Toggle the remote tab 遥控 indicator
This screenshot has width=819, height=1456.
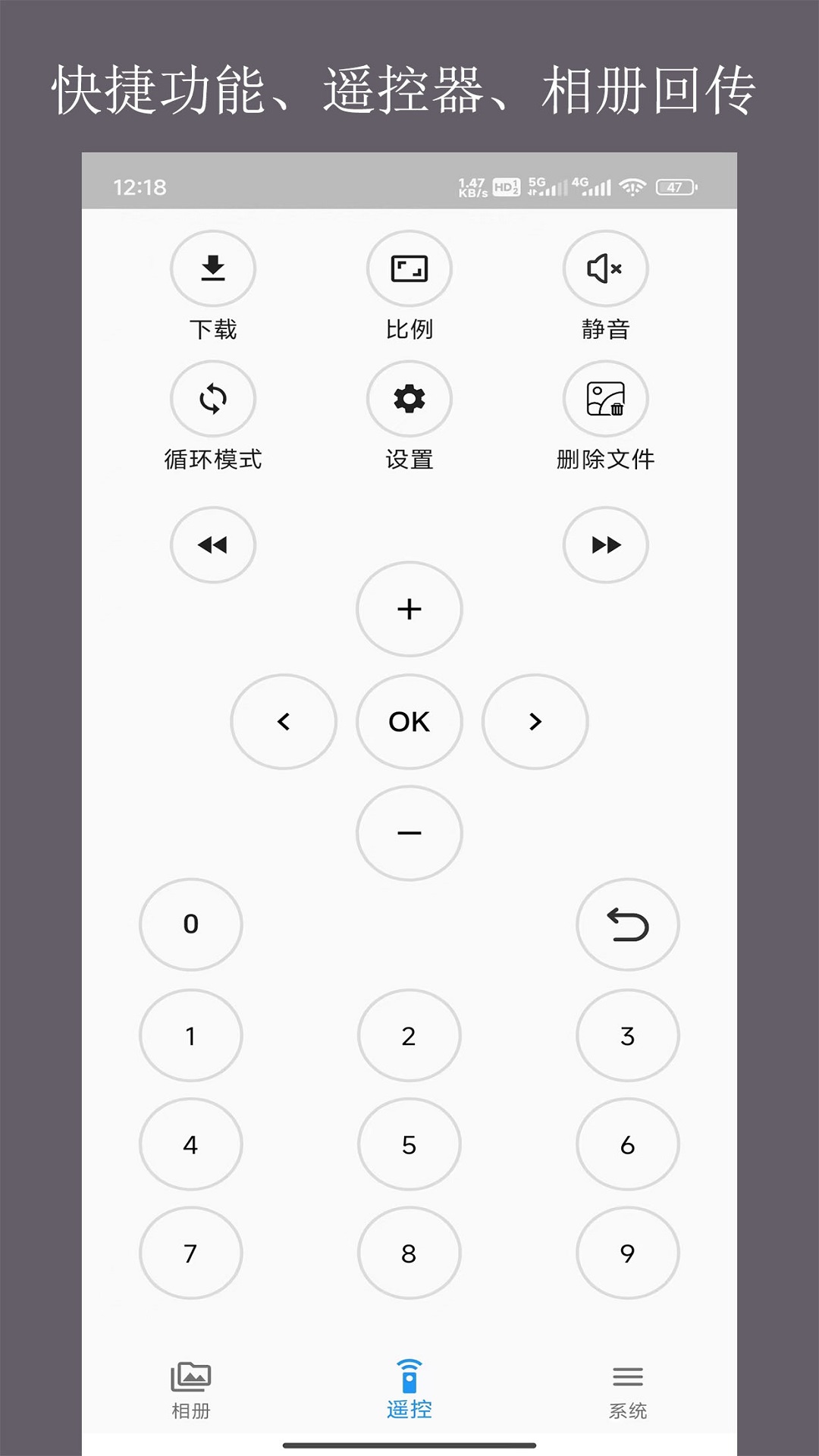[x=409, y=1382]
